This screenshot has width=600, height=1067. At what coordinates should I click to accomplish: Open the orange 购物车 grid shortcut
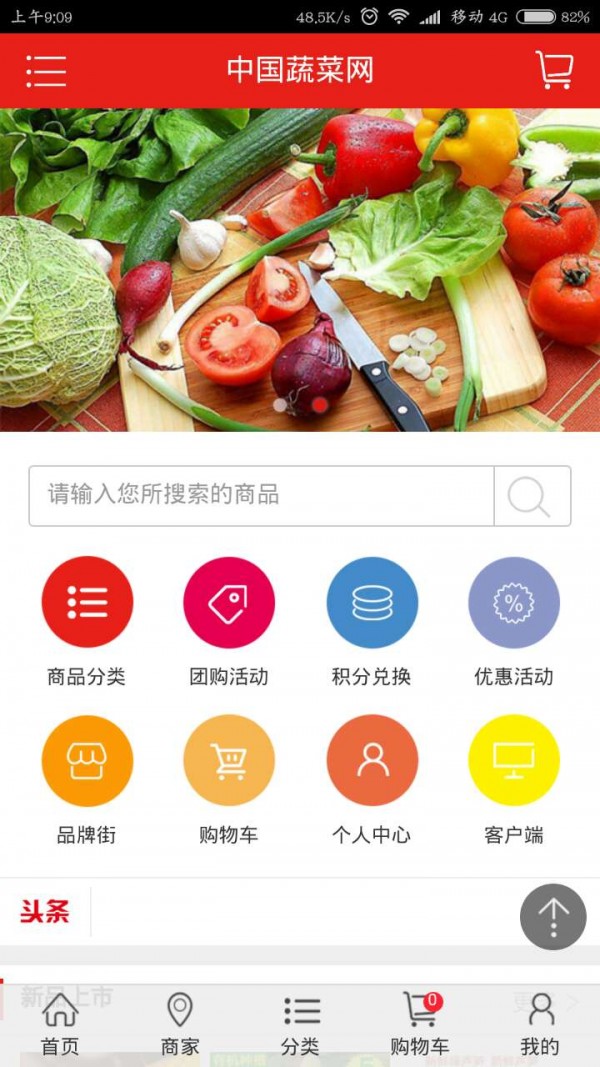point(229,761)
